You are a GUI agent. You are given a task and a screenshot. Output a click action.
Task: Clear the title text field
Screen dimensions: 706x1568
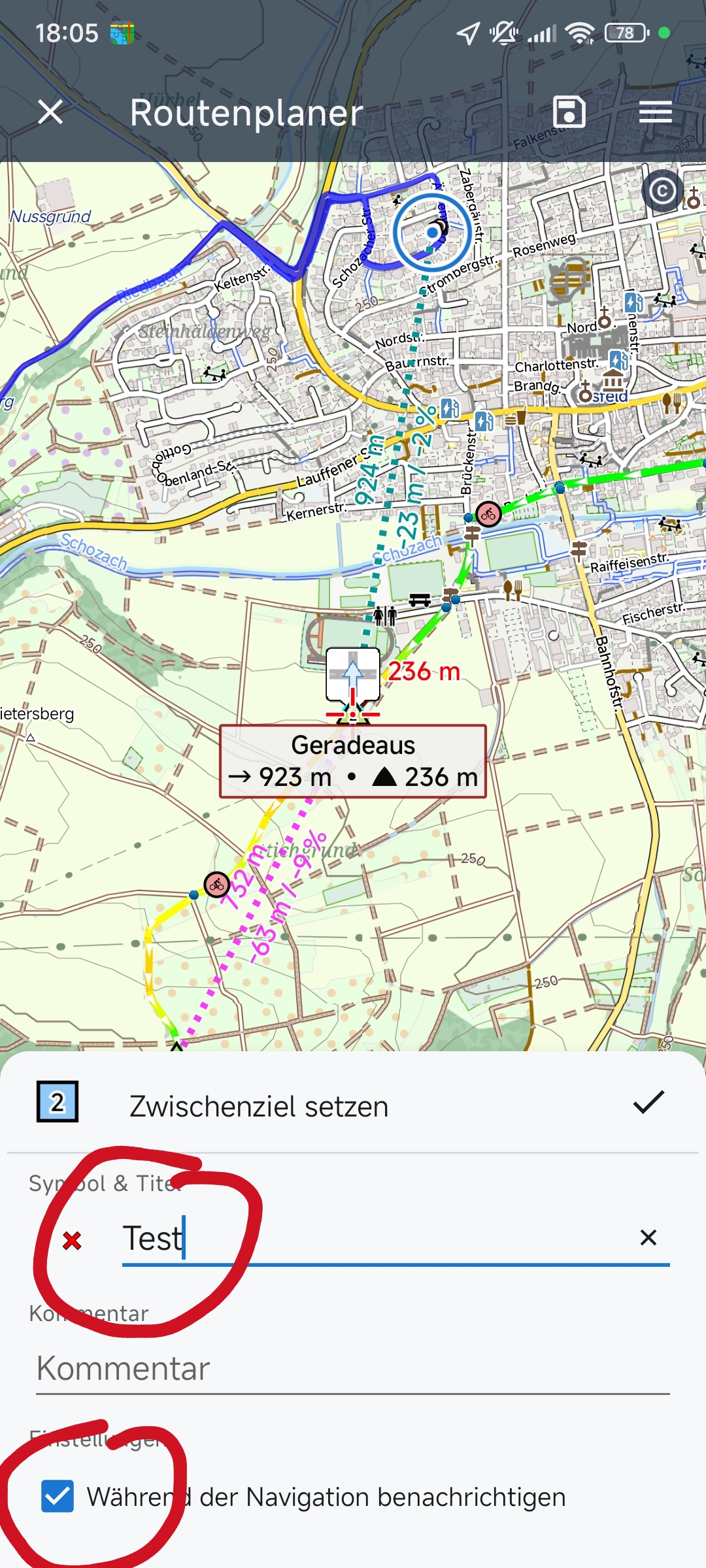[648, 1237]
